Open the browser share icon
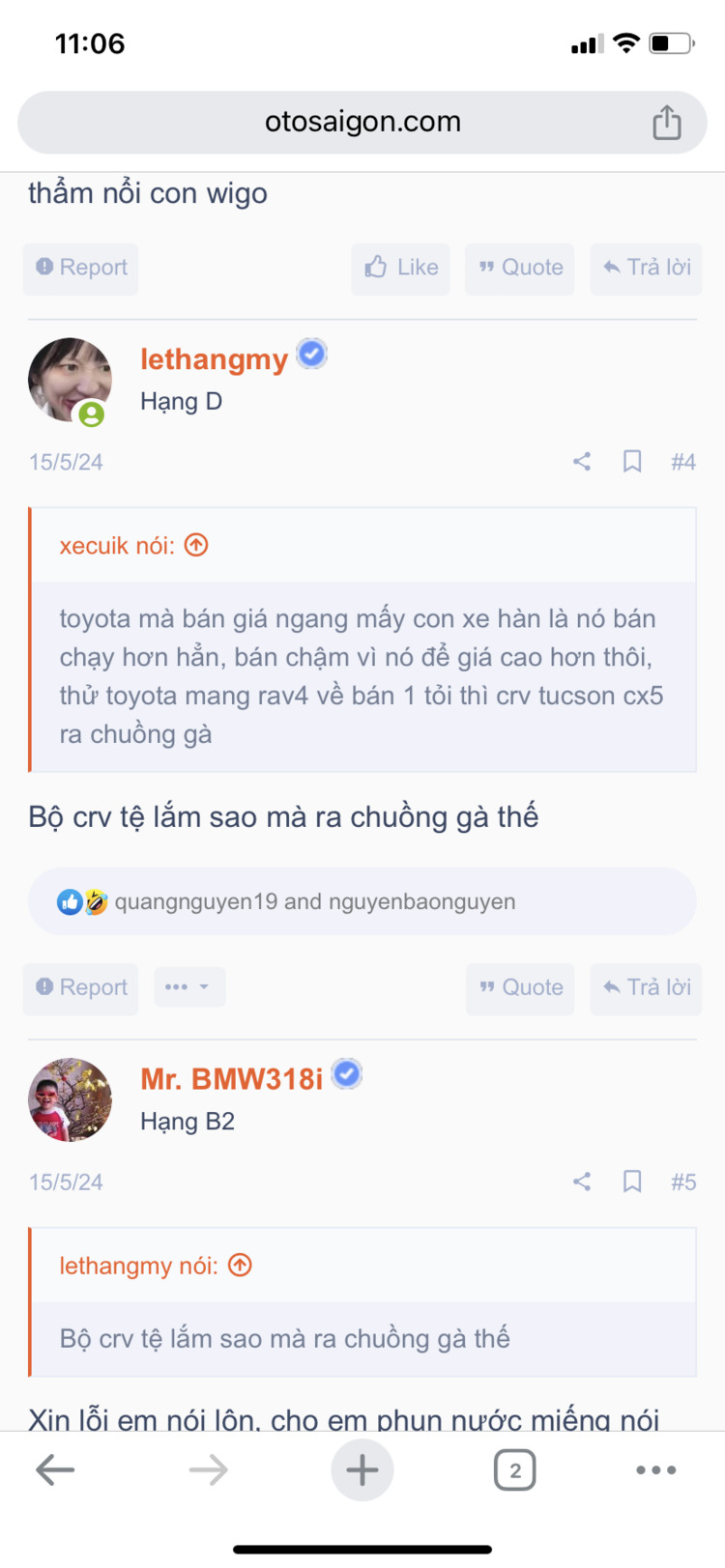The width and height of the screenshot is (725, 1568). coord(666,123)
